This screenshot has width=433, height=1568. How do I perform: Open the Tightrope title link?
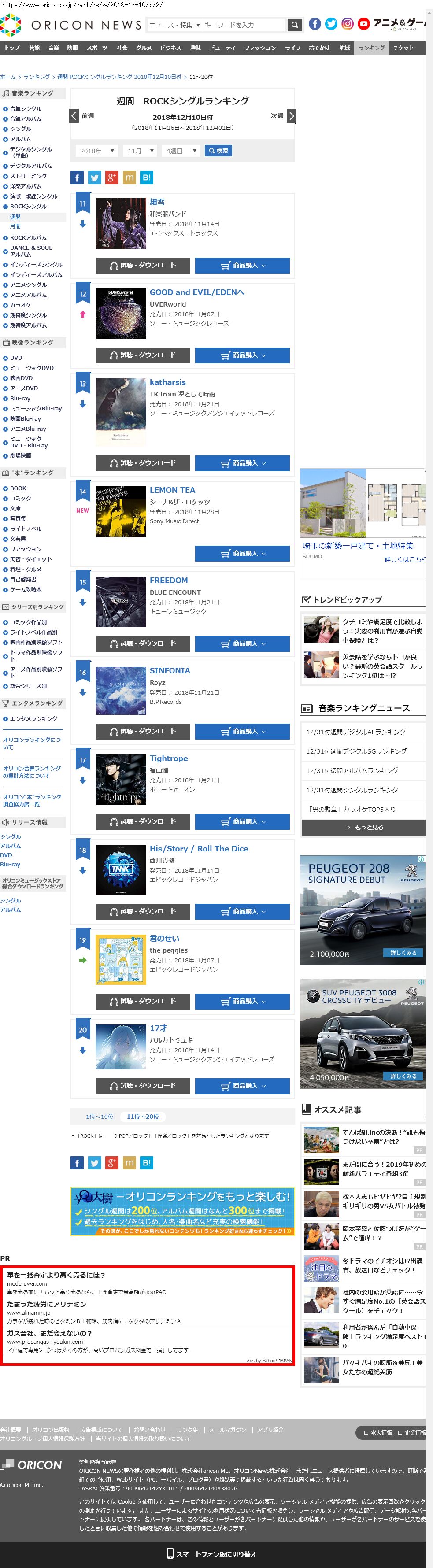(x=169, y=758)
